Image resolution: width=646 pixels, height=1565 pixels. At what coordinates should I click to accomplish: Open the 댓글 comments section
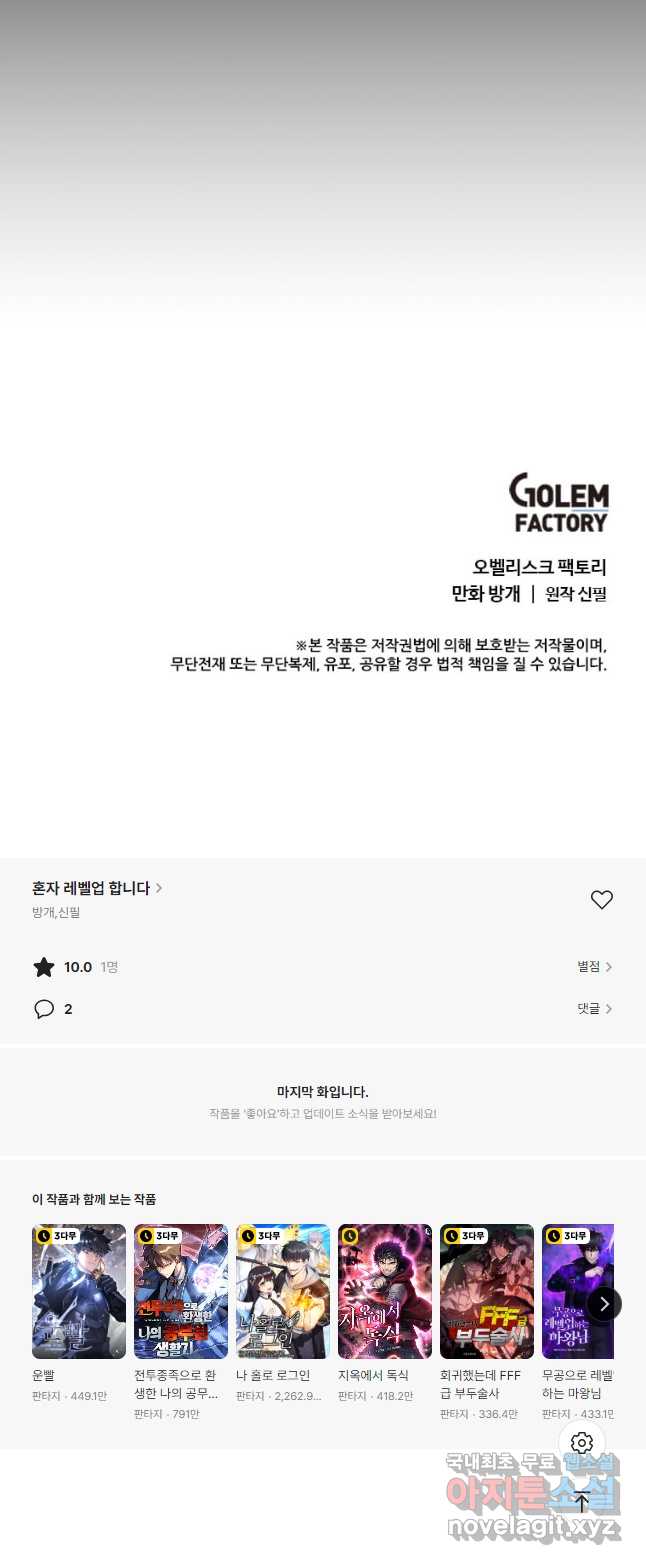click(594, 1009)
